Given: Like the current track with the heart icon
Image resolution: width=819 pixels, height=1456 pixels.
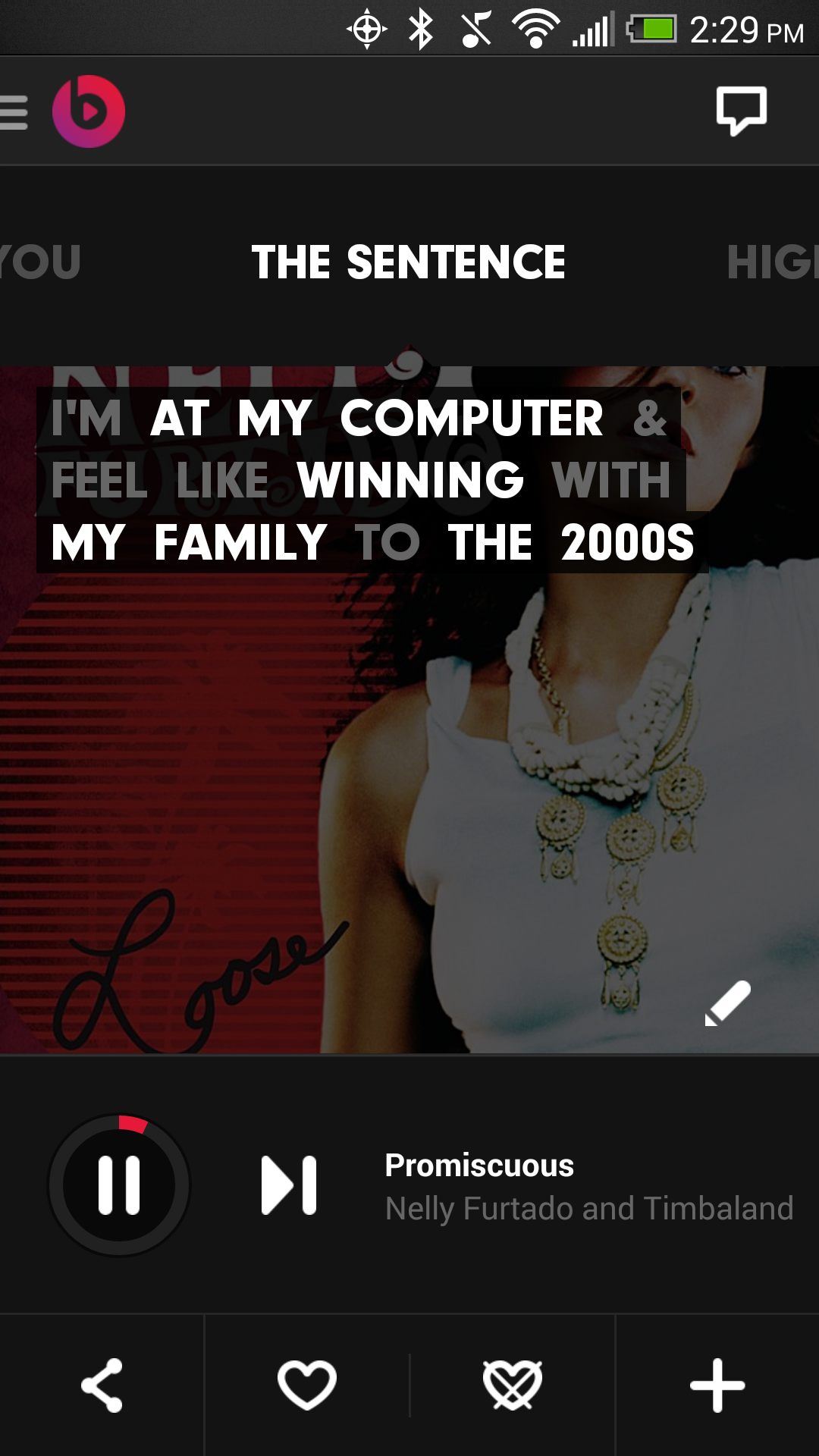Looking at the screenshot, I should [307, 1383].
